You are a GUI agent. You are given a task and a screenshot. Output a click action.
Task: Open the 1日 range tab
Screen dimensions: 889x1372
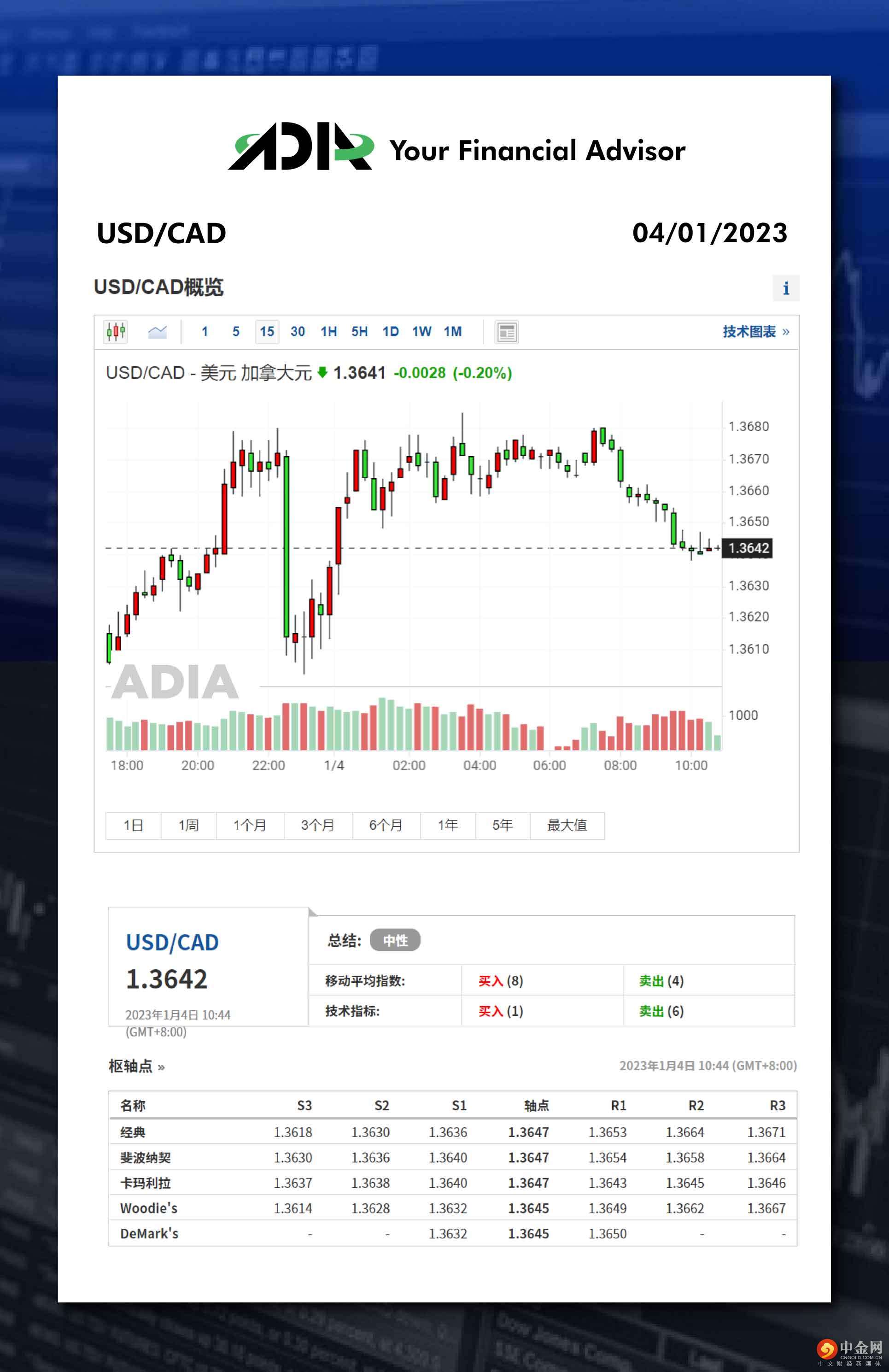click(x=133, y=826)
